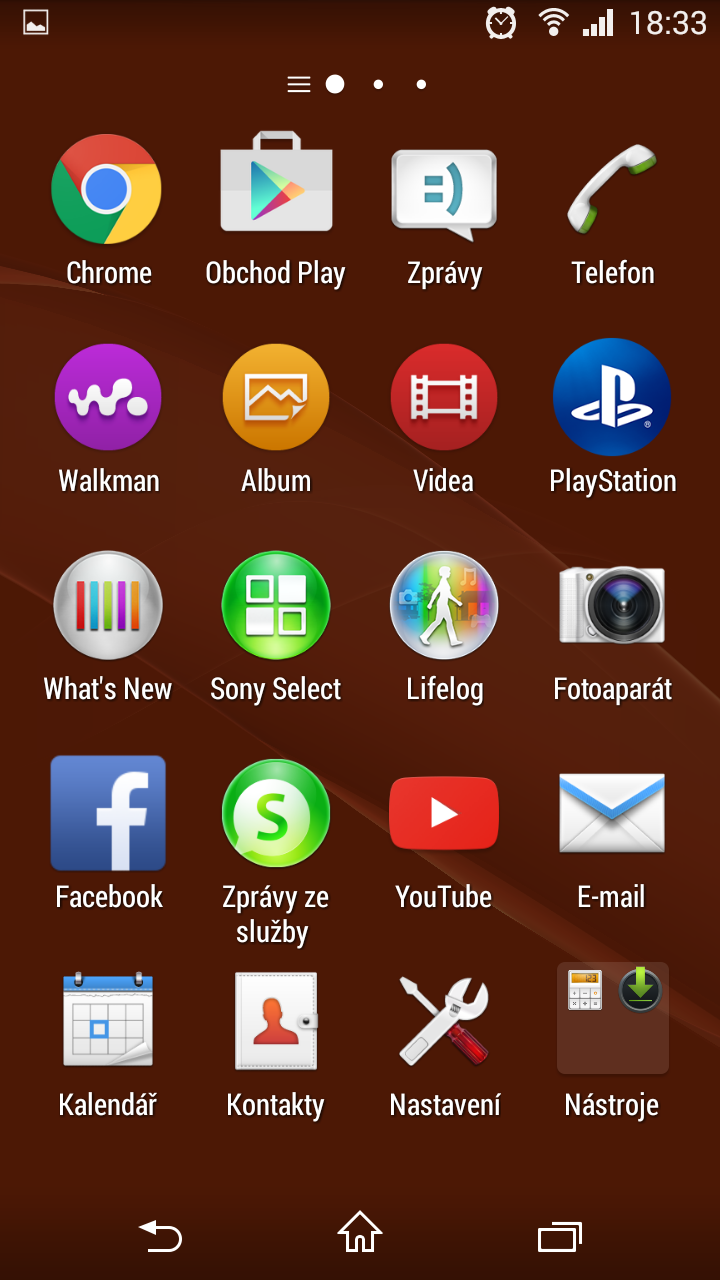Open the Videa app
The image size is (720, 1280).
pyautogui.click(x=444, y=397)
